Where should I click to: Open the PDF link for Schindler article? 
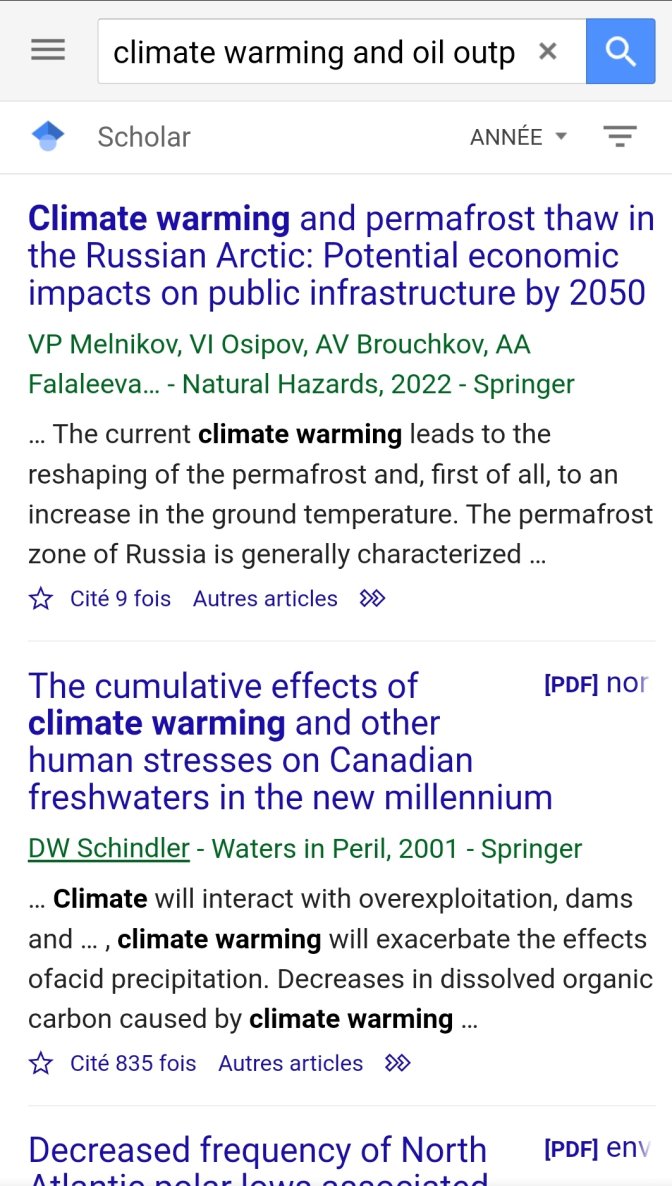pyautogui.click(x=596, y=685)
